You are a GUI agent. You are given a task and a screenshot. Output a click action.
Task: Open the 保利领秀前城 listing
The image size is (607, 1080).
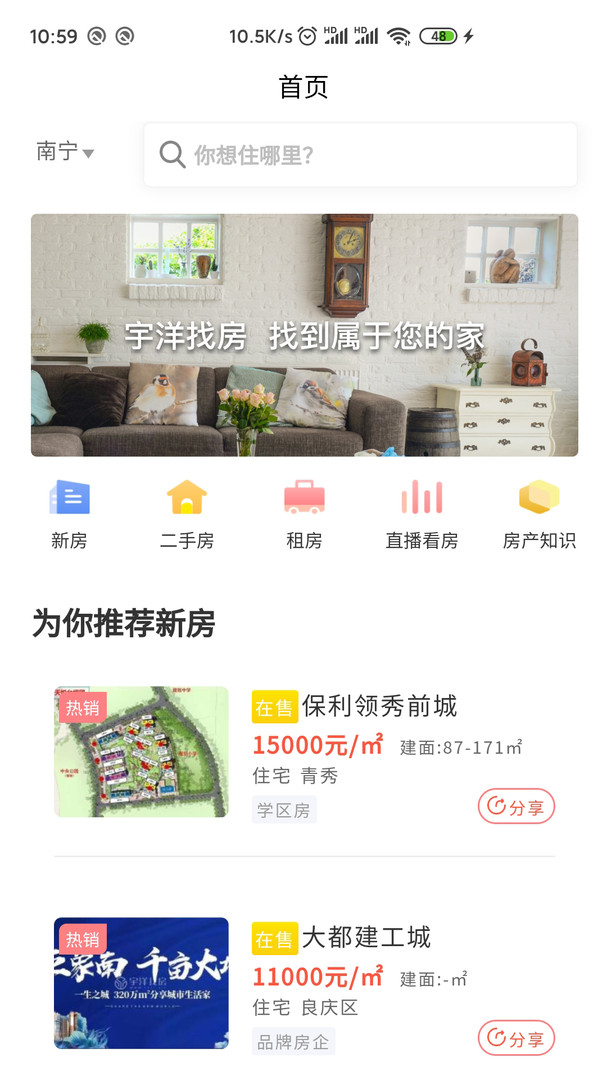pos(379,707)
